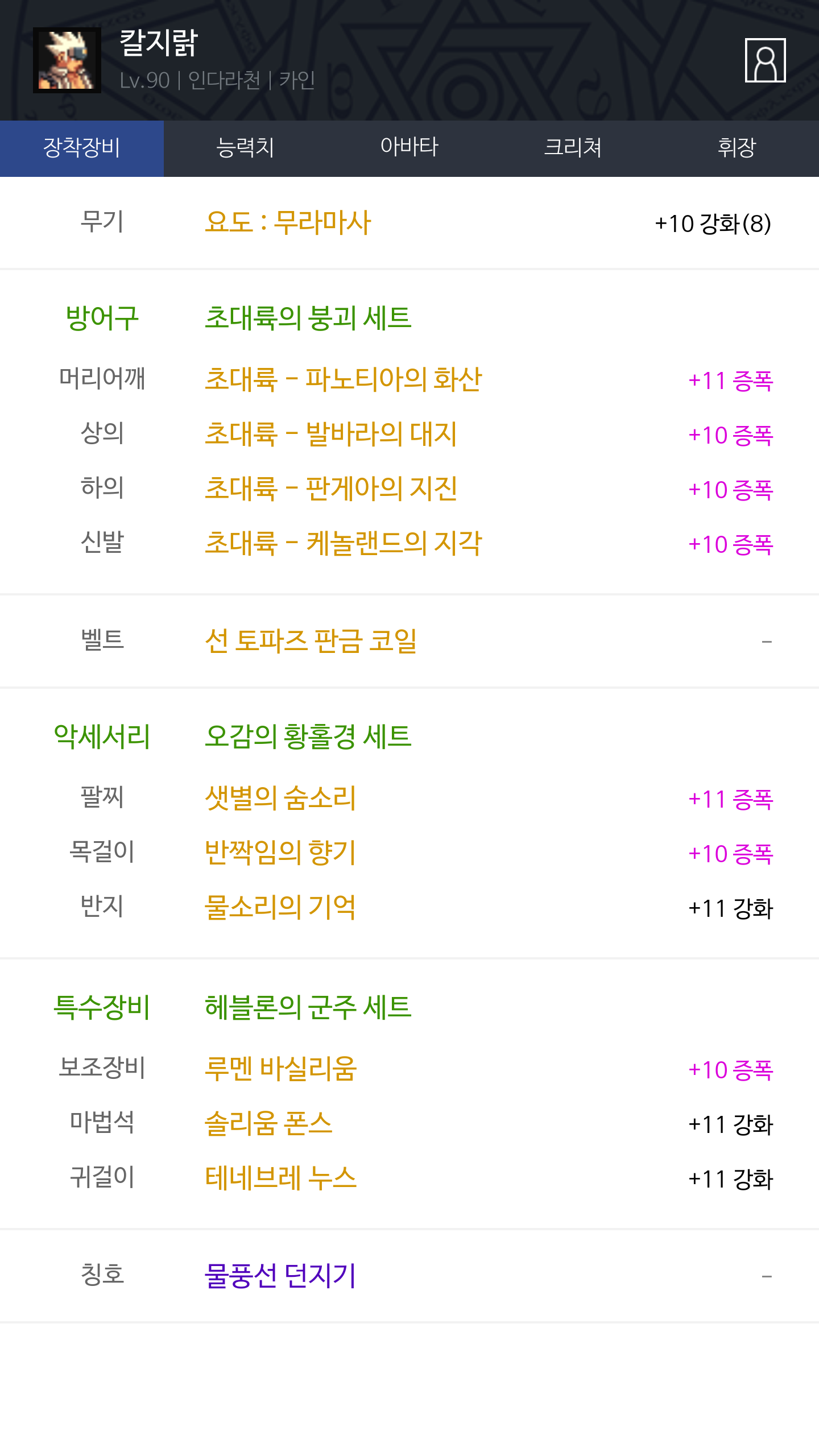819x1456 pixels.
Task: Go to the 휘장 tab
Action: coord(737,148)
